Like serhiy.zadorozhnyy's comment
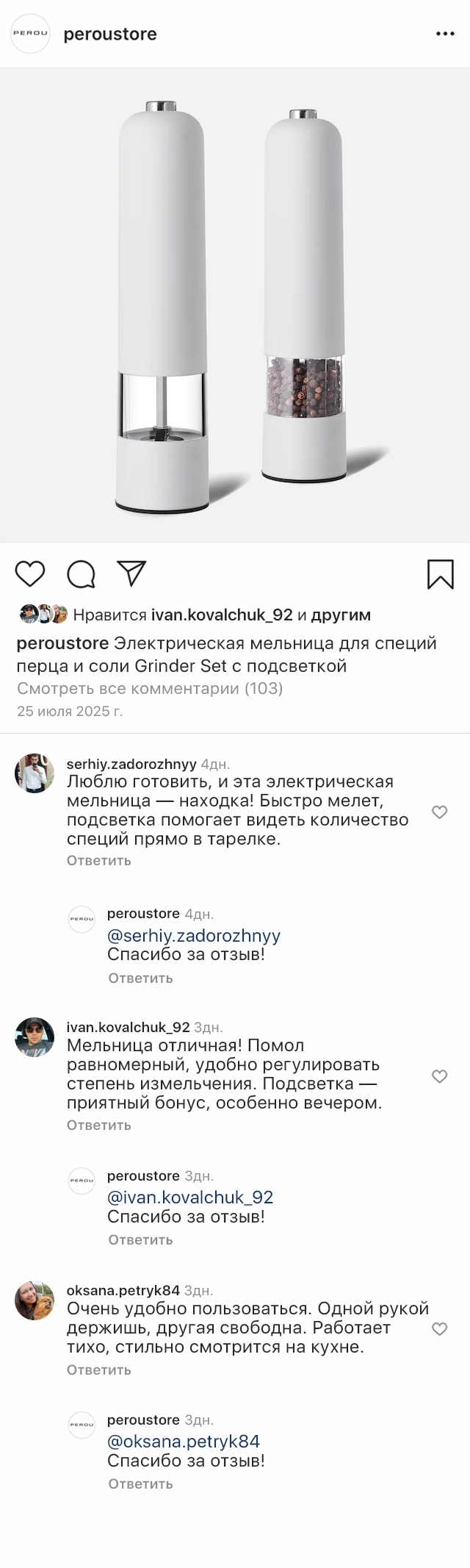 pyautogui.click(x=439, y=812)
